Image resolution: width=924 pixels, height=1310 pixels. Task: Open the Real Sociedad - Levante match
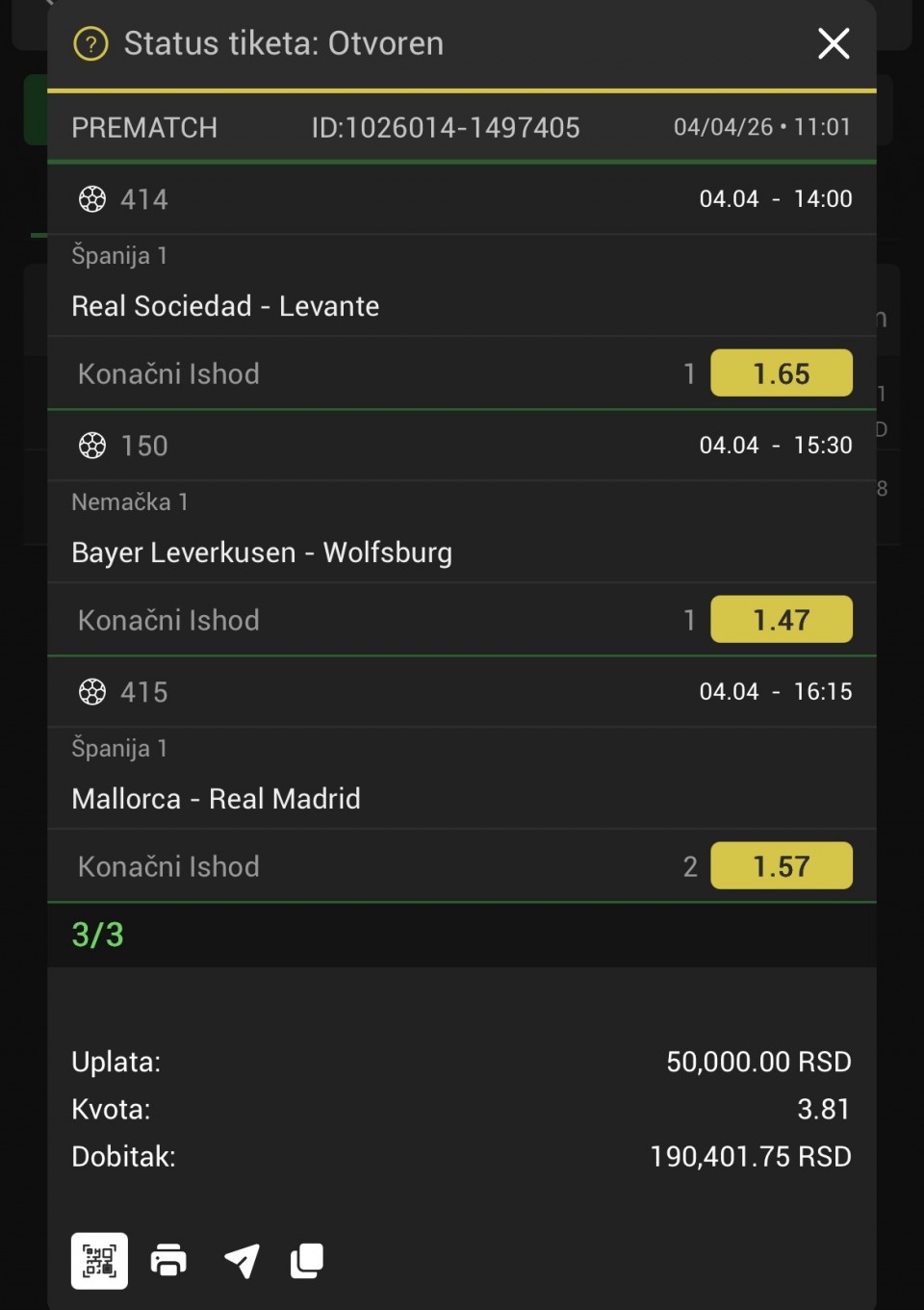(225, 306)
